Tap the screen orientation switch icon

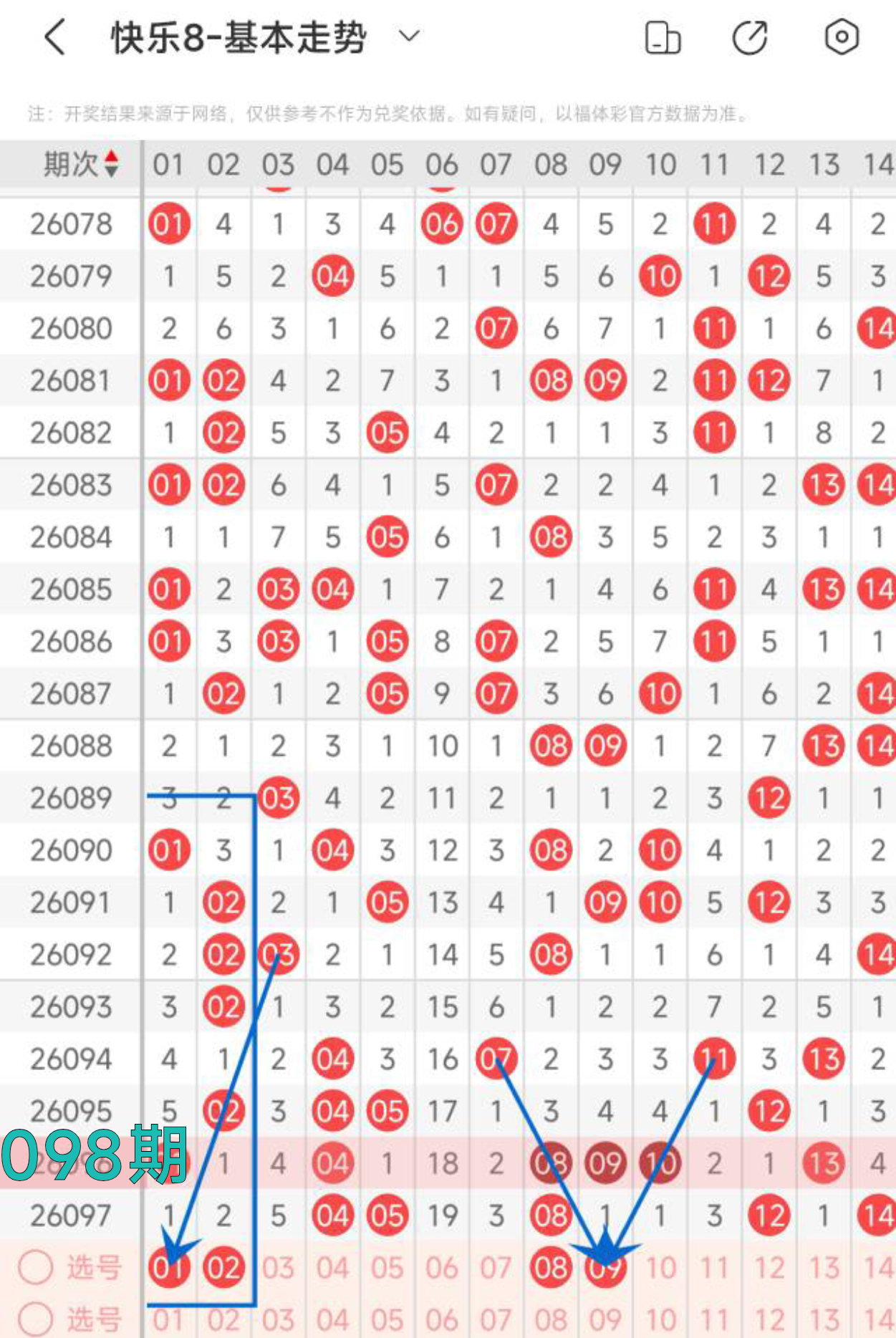(x=663, y=37)
